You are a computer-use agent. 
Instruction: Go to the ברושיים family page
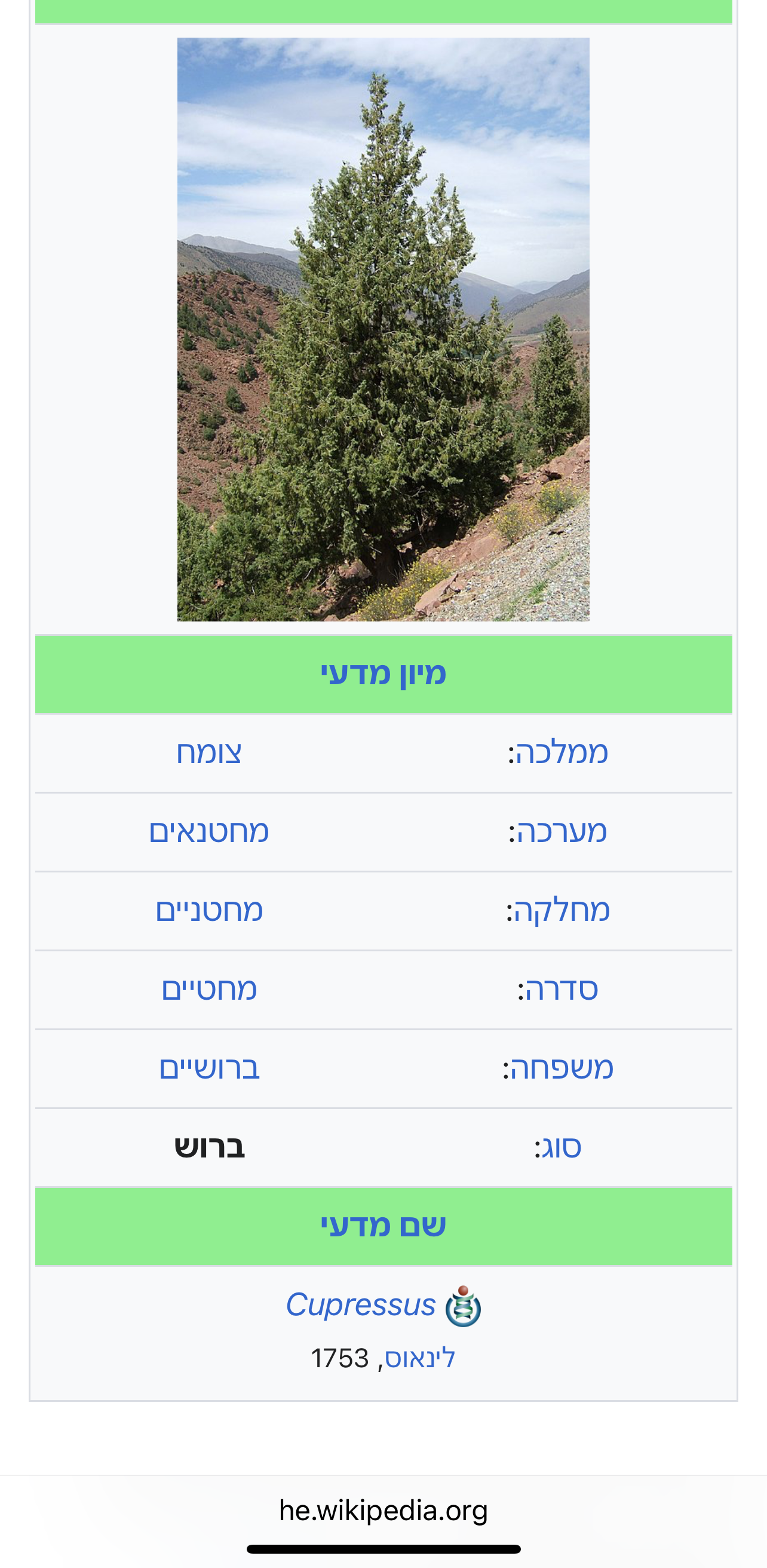pos(208,1068)
